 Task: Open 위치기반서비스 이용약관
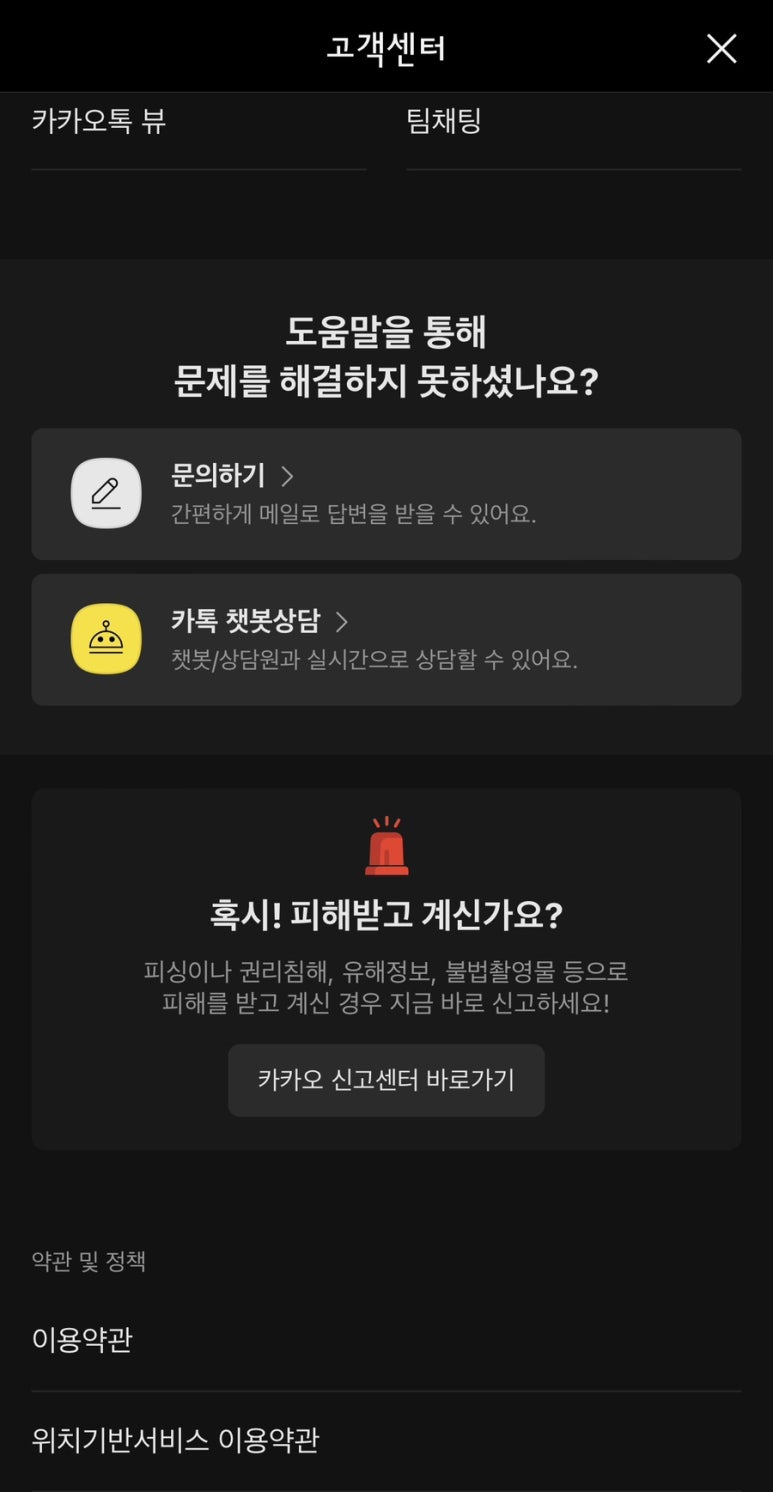[175, 1440]
